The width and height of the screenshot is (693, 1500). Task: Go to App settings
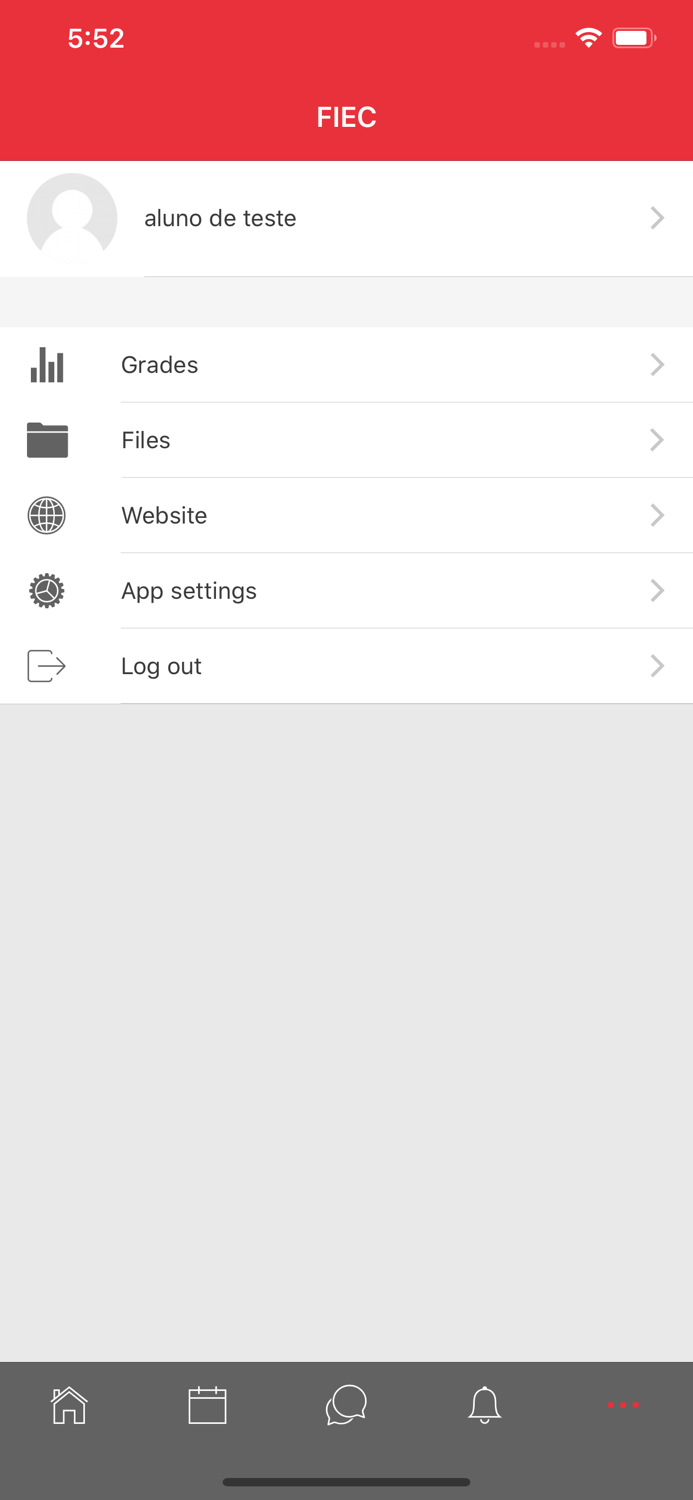(x=346, y=591)
